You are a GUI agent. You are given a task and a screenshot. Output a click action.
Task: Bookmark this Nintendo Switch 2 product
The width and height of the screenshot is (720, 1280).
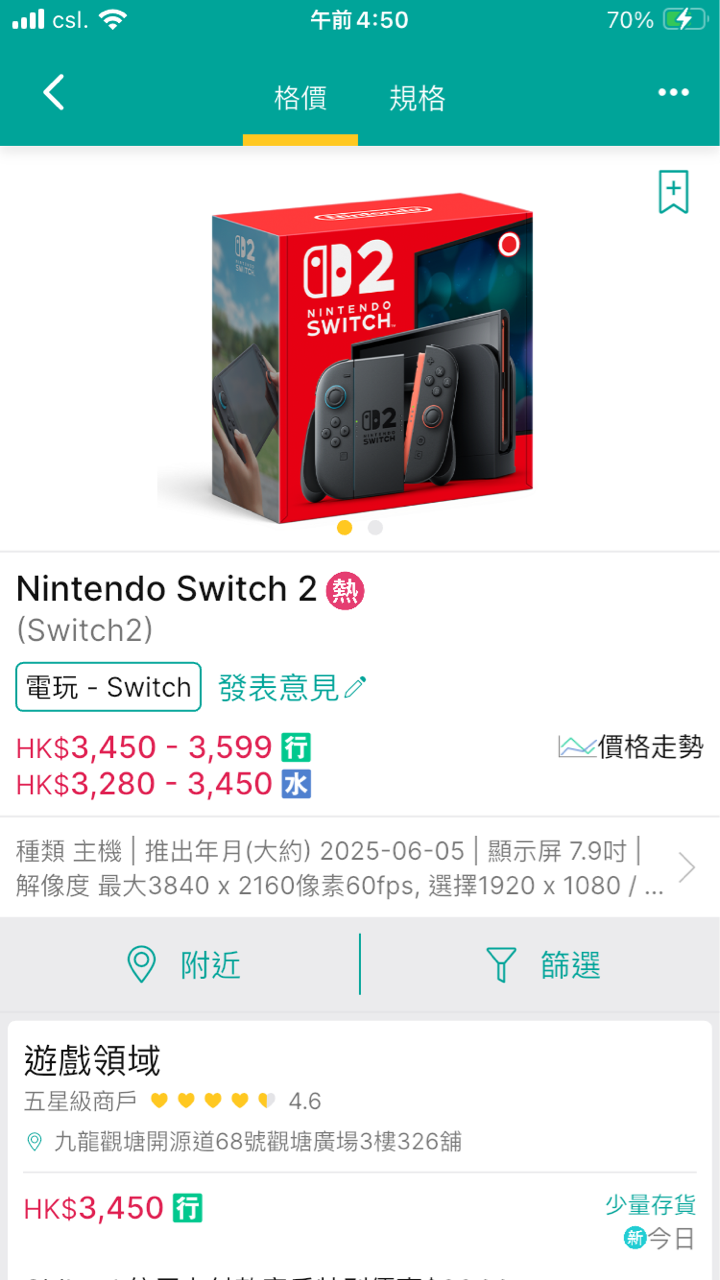[673, 191]
